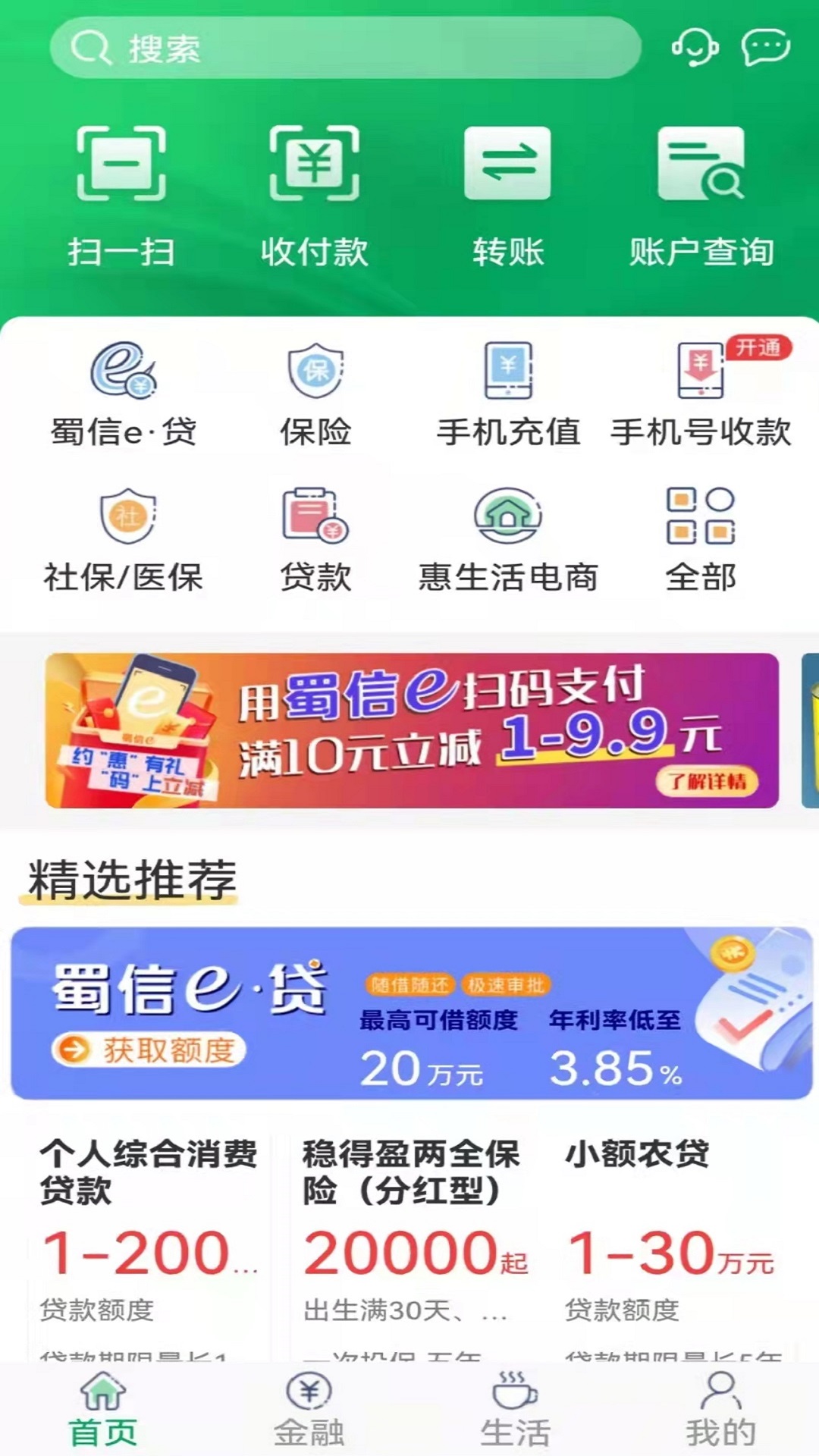The height and width of the screenshot is (1456, 819).
Task: Tap the 搜索 search field
Action: [345, 49]
